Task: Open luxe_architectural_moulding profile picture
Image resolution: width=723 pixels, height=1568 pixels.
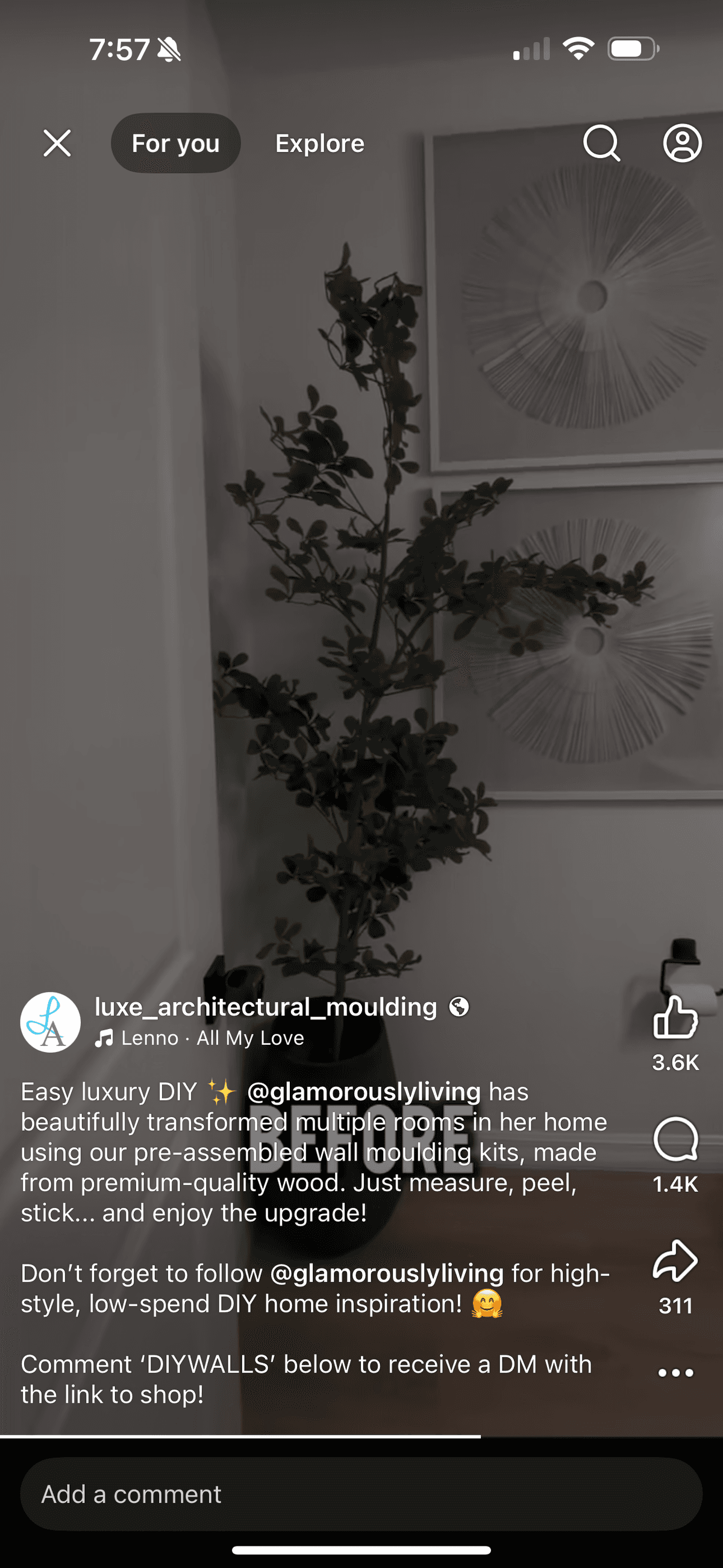Action: (x=51, y=1022)
